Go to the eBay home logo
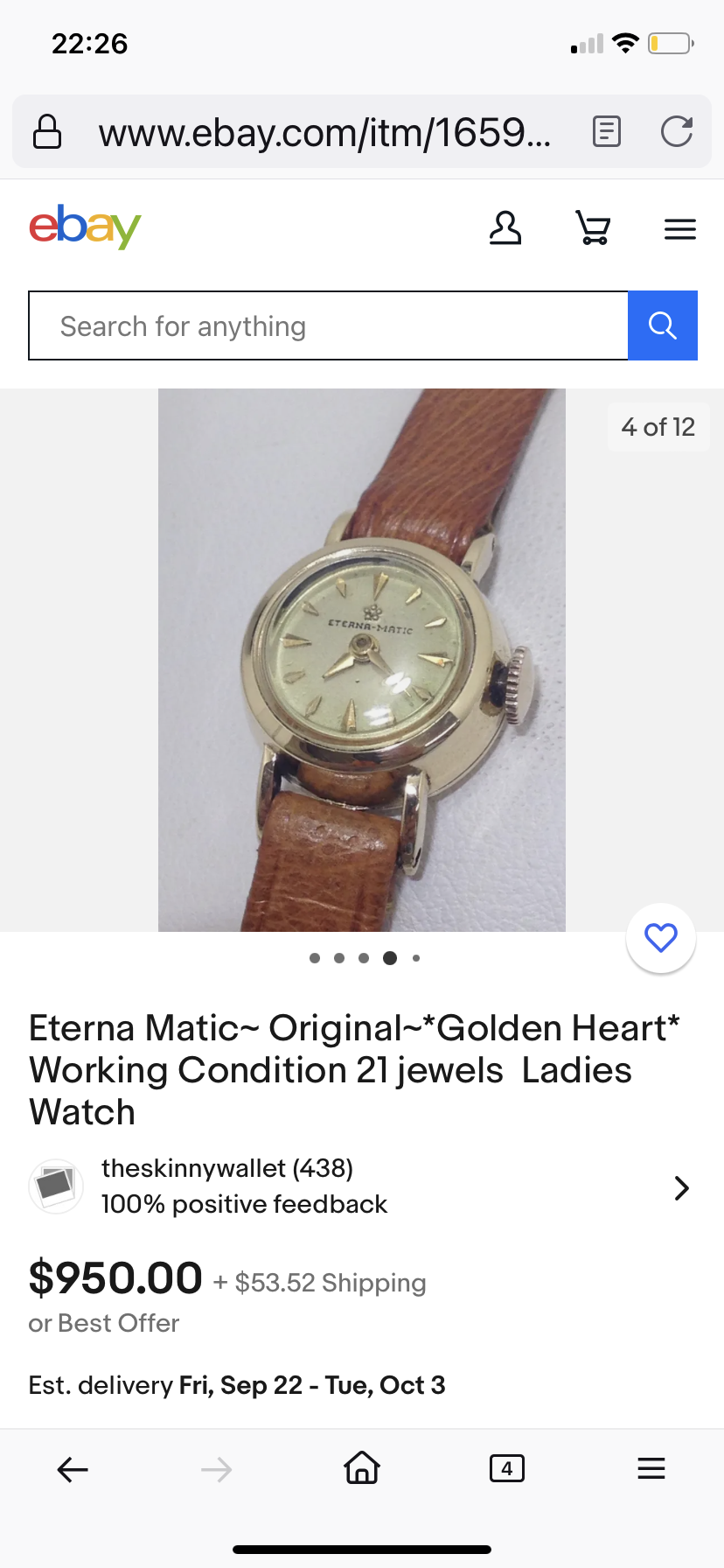724x1568 pixels. click(x=85, y=227)
